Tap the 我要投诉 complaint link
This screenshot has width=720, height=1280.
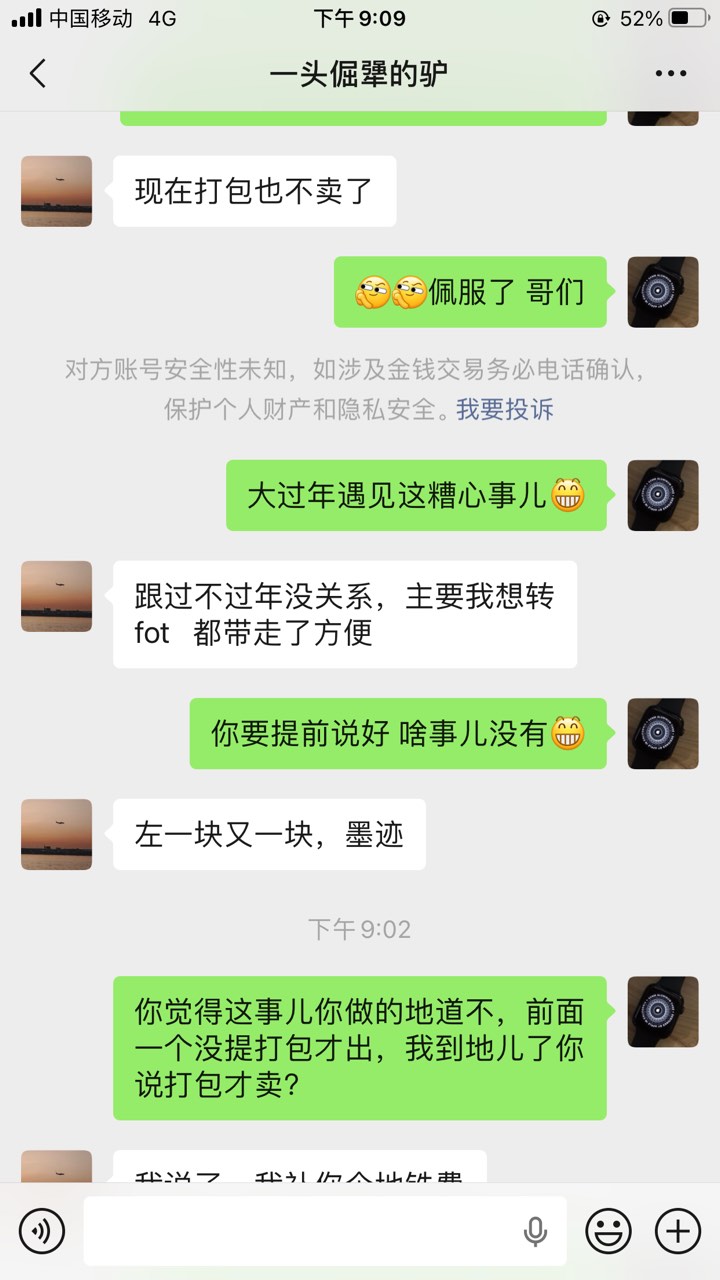(505, 409)
